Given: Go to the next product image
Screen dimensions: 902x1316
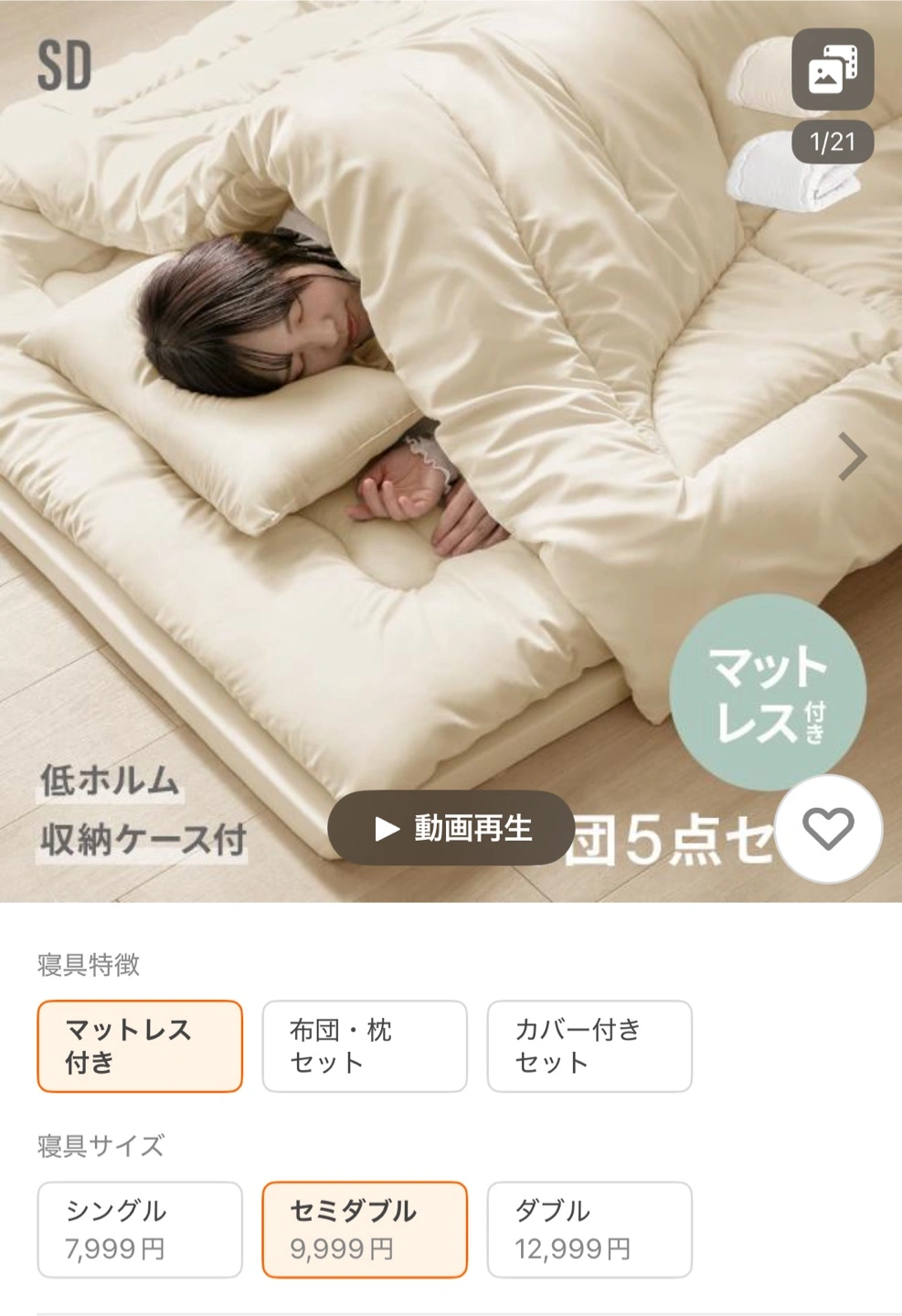Looking at the screenshot, I should coord(852,457).
